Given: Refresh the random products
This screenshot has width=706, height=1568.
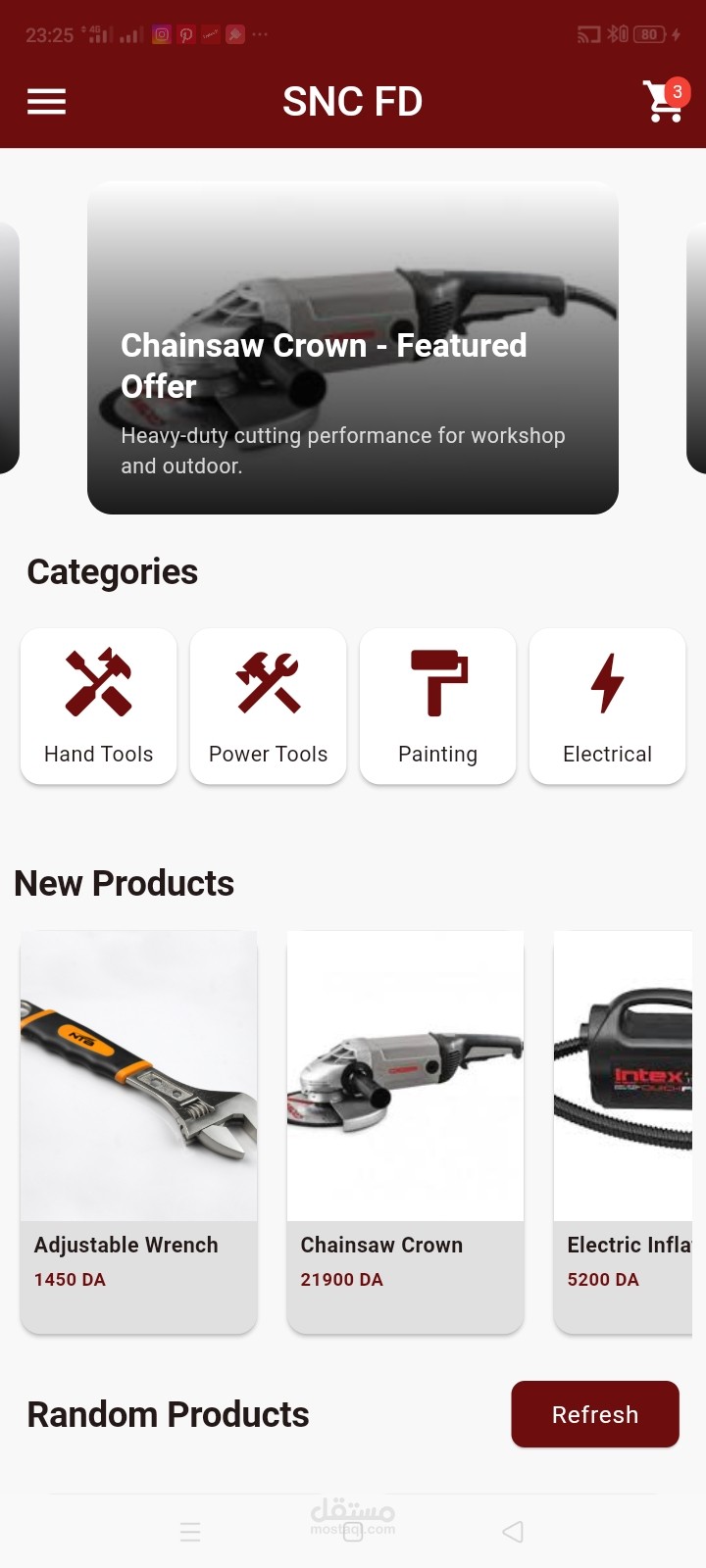Looking at the screenshot, I should [594, 1414].
